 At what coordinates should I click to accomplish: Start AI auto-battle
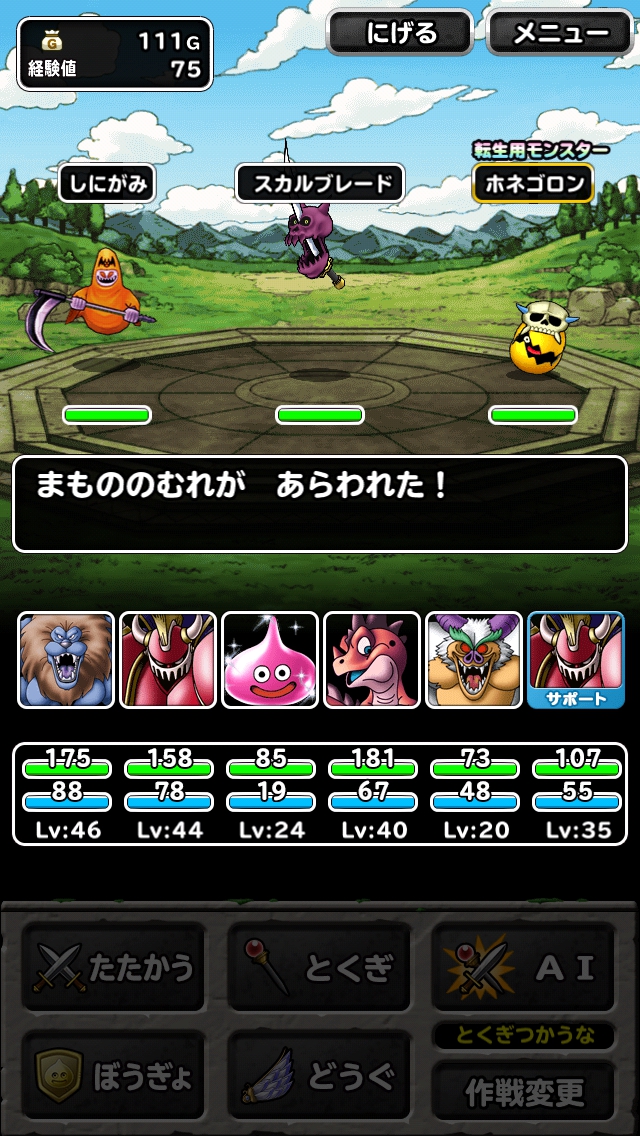pyautogui.click(x=524, y=967)
